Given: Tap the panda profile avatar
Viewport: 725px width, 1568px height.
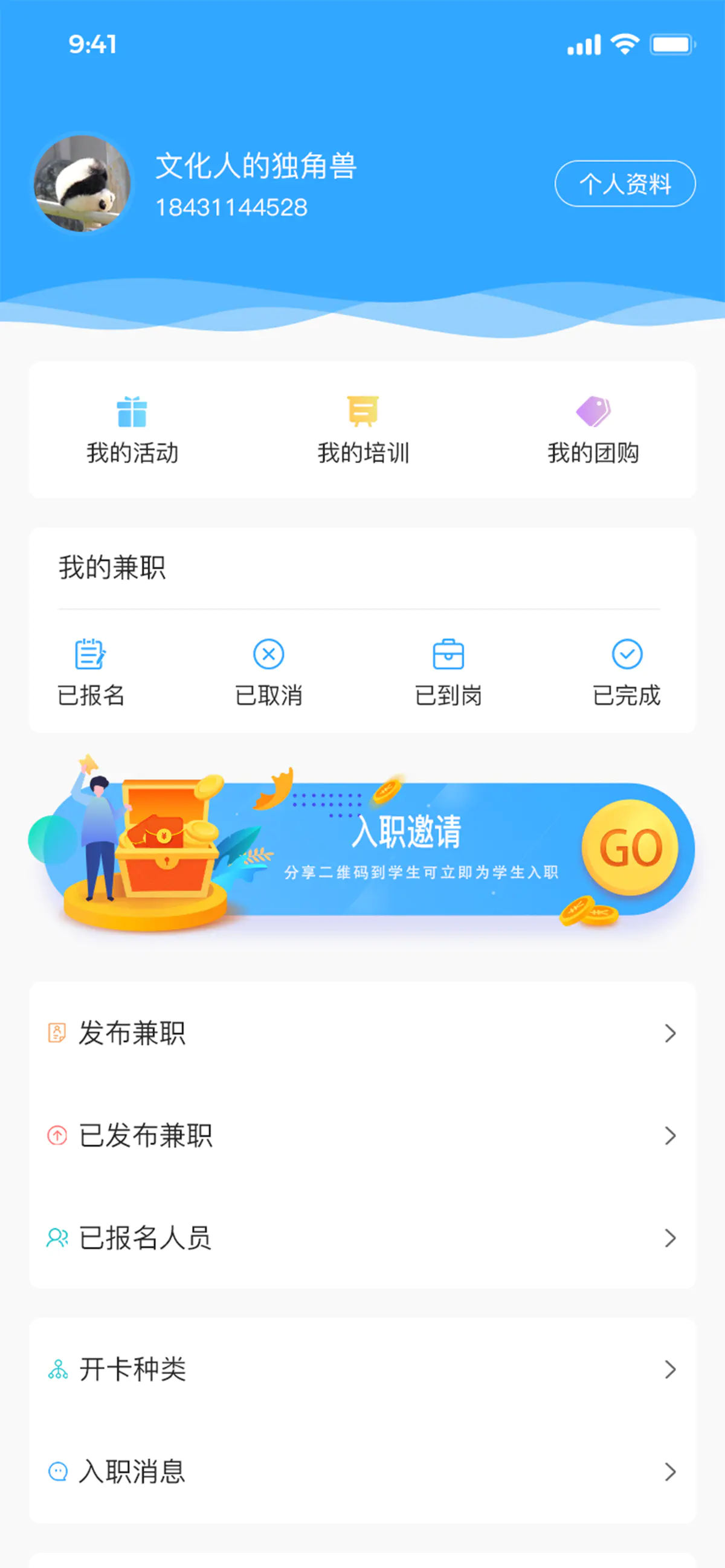Looking at the screenshot, I should 82,184.
